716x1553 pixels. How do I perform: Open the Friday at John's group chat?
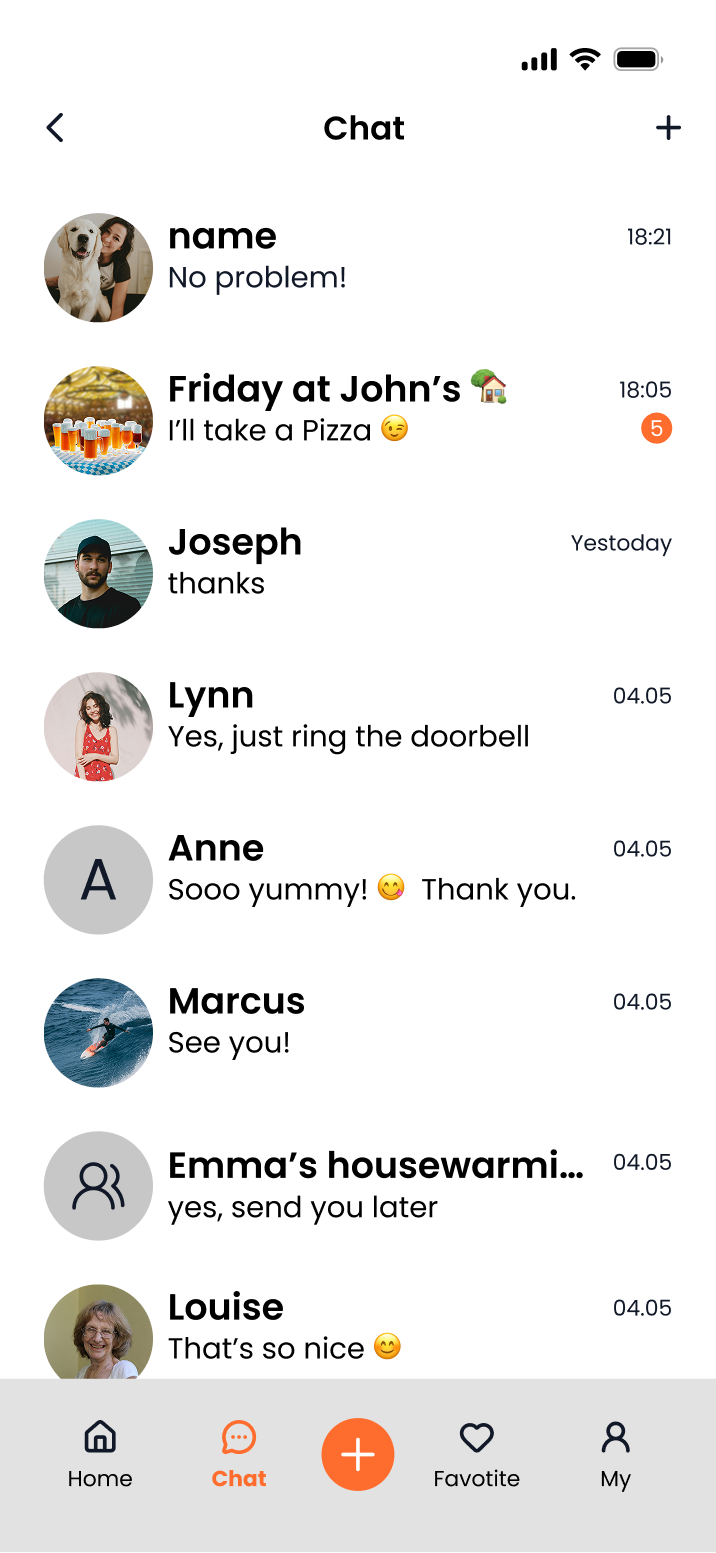[x=358, y=420]
